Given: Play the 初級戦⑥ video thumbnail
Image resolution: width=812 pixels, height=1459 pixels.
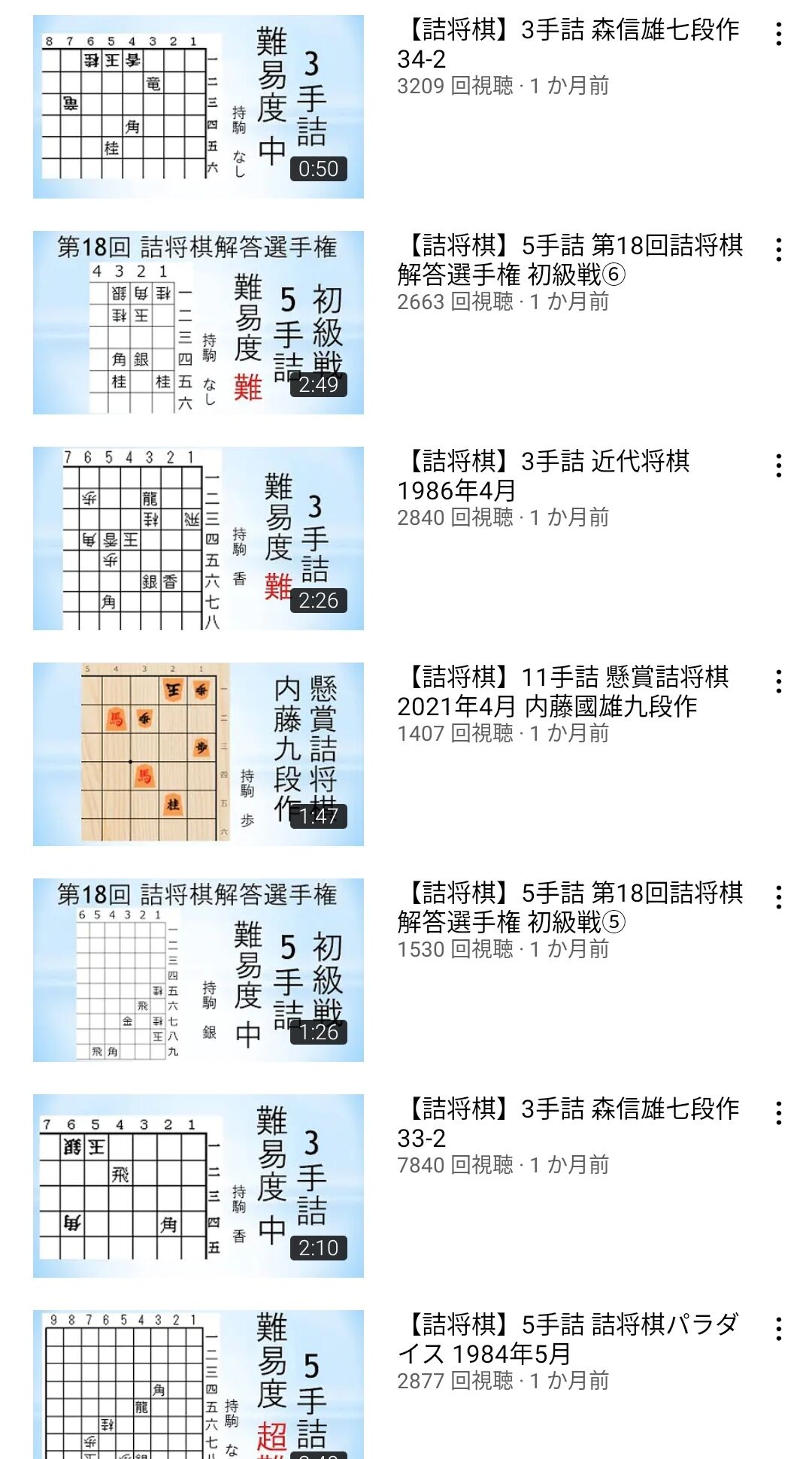Looking at the screenshot, I should pos(198,323).
